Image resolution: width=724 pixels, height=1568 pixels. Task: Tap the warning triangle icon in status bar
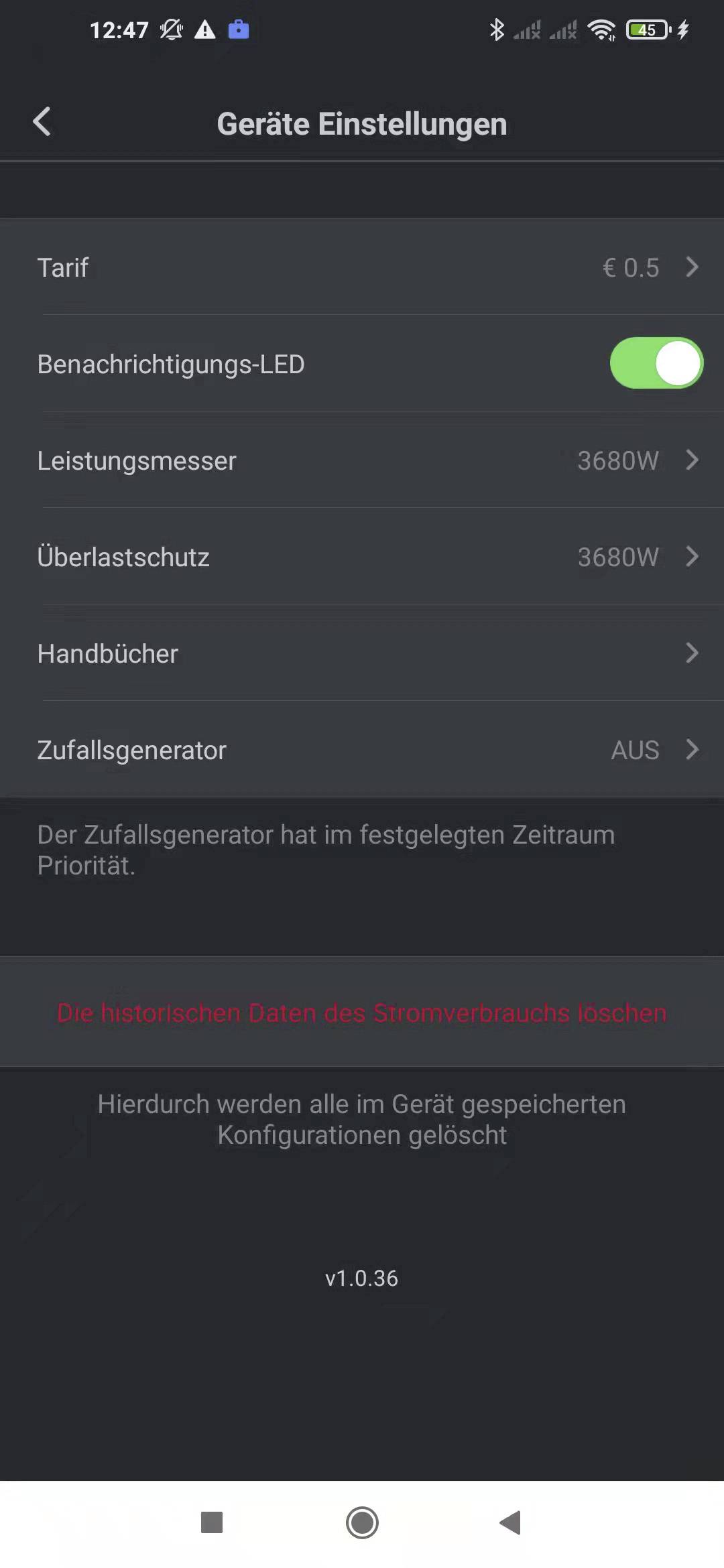pos(204,29)
